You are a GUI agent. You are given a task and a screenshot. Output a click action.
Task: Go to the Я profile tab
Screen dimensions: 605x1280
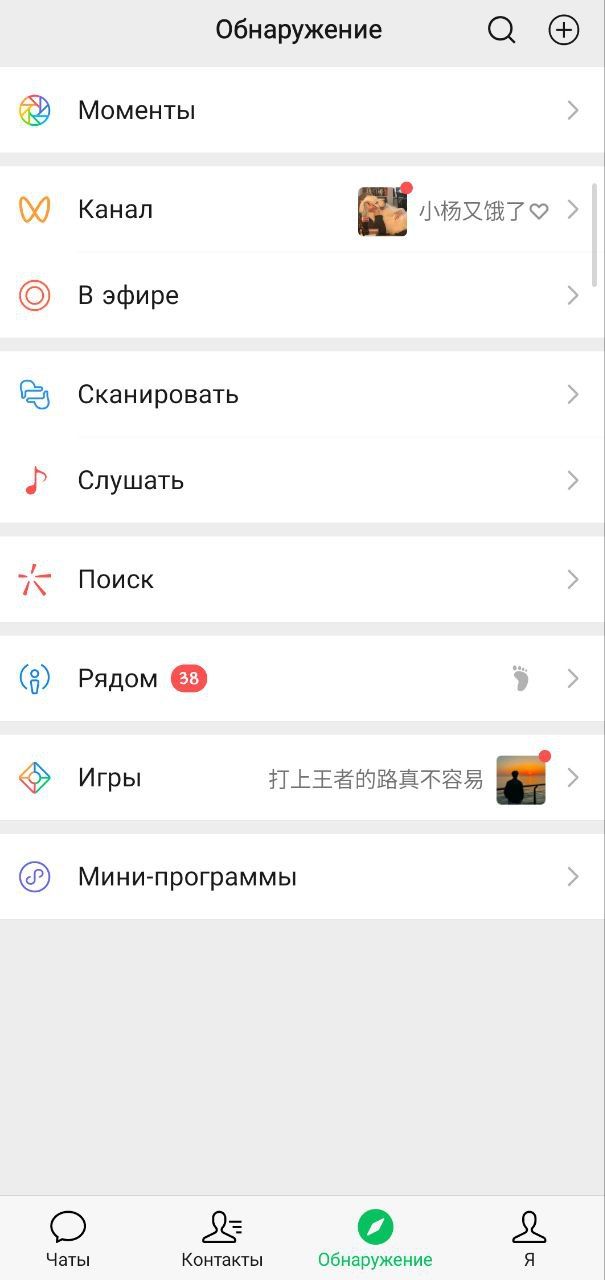click(x=529, y=1238)
